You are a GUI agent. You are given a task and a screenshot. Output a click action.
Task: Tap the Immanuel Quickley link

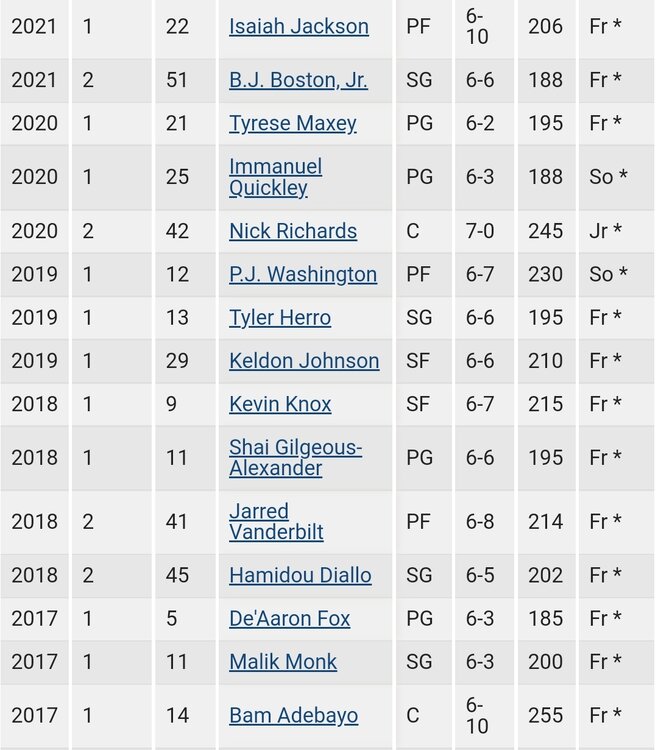pos(275,177)
